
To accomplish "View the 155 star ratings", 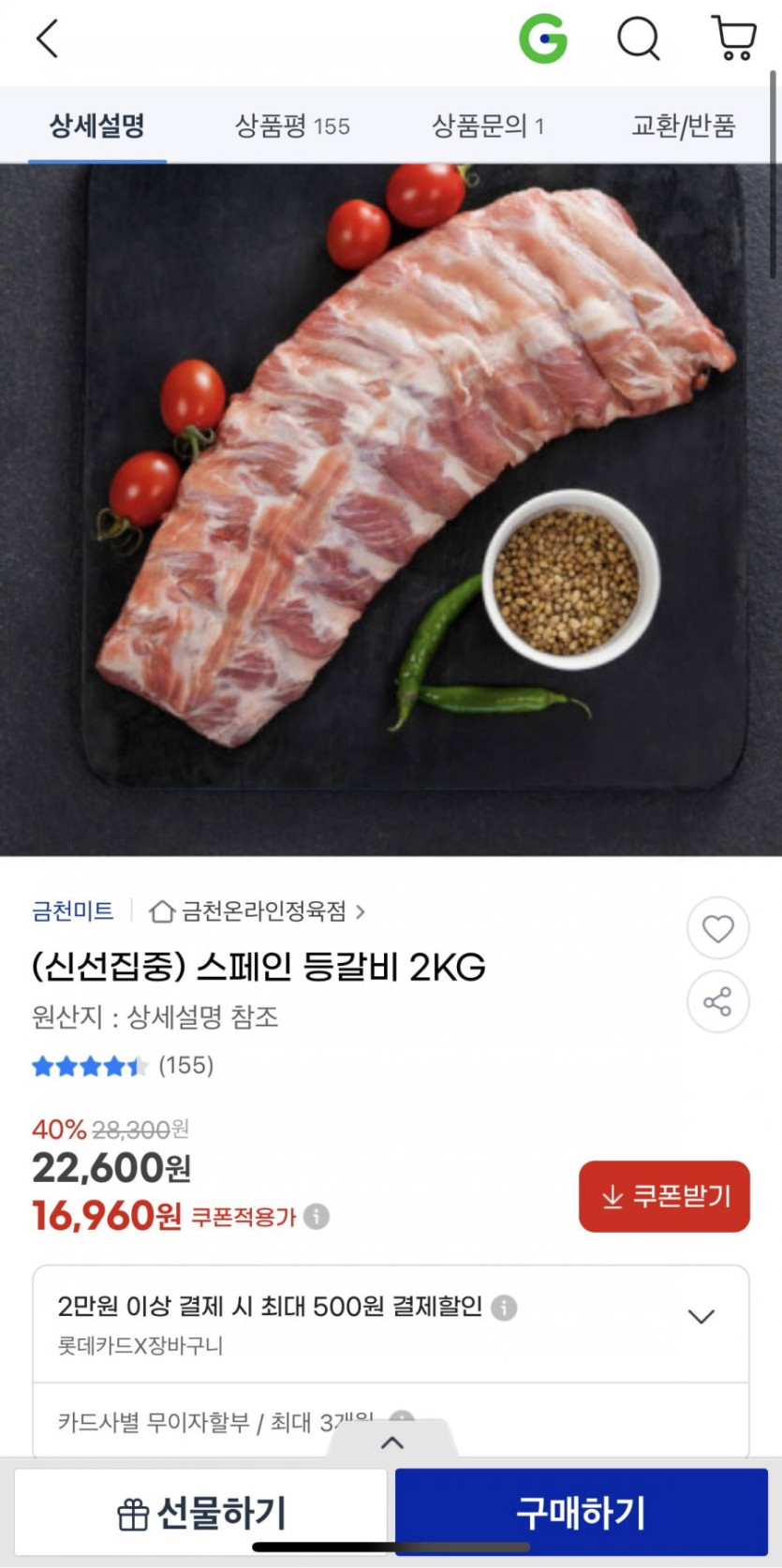I will [x=122, y=1065].
